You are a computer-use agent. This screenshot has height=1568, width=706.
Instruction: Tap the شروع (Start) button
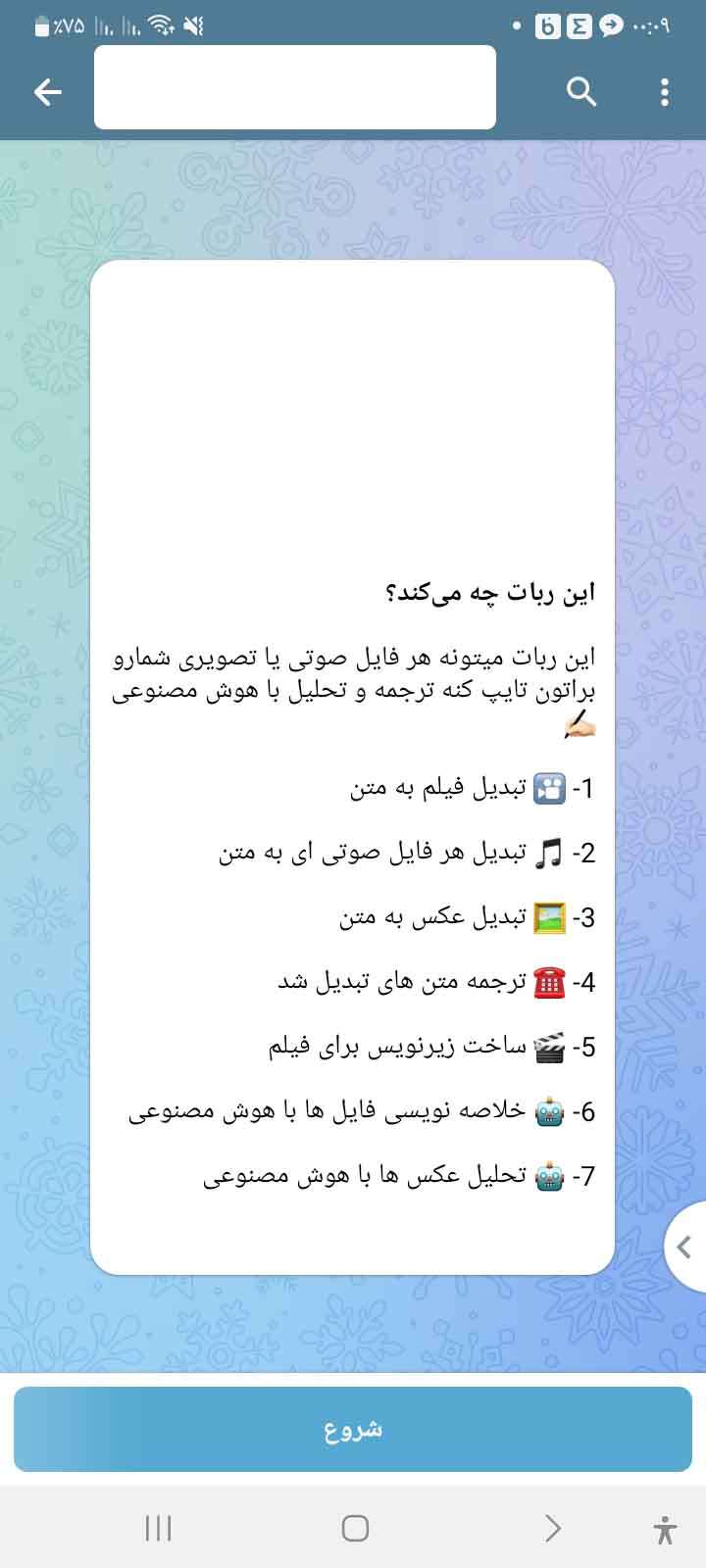[x=353, y=1429]
